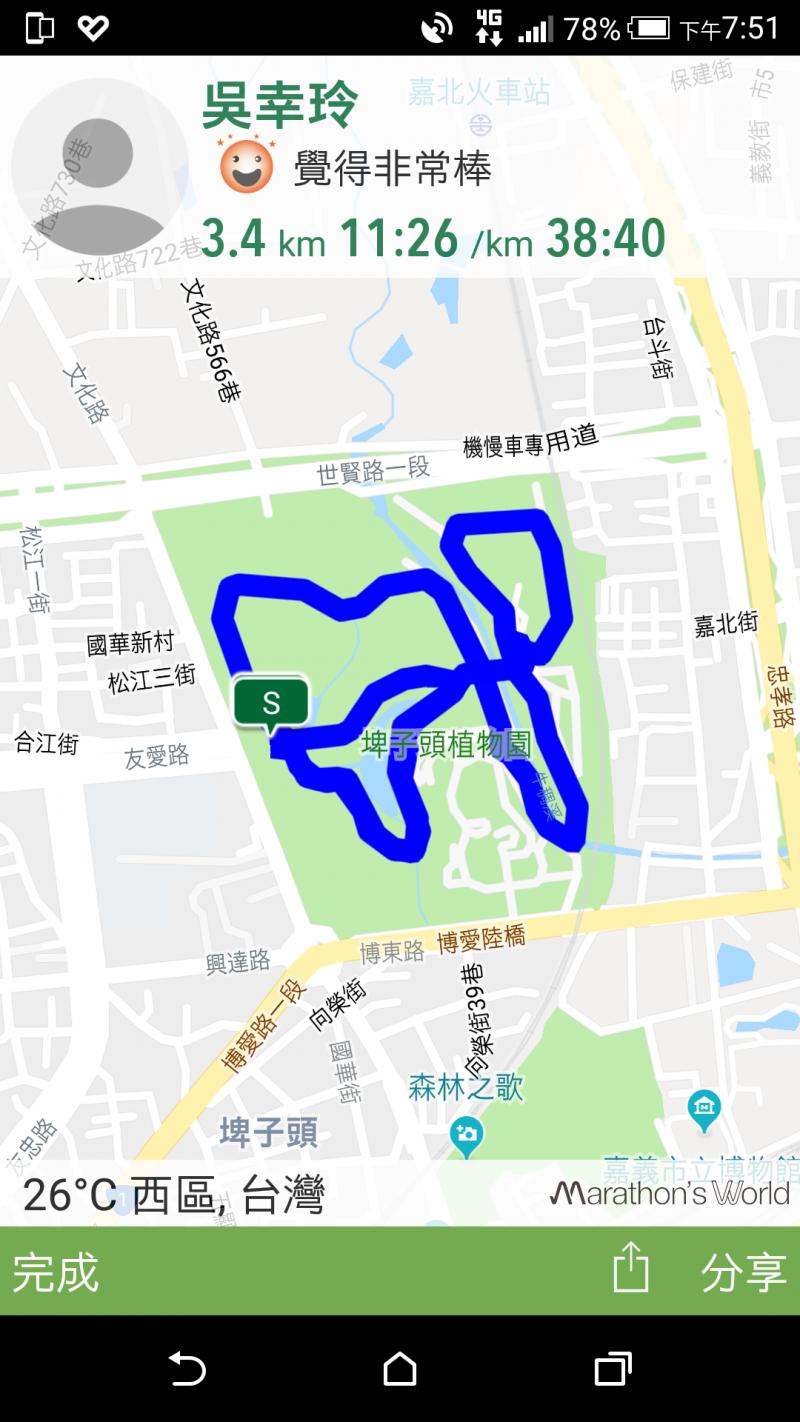The width and height of the screenshot is (800, 1422).
Task: Open the profile avatar picture
Action: [x=100, y=166]
